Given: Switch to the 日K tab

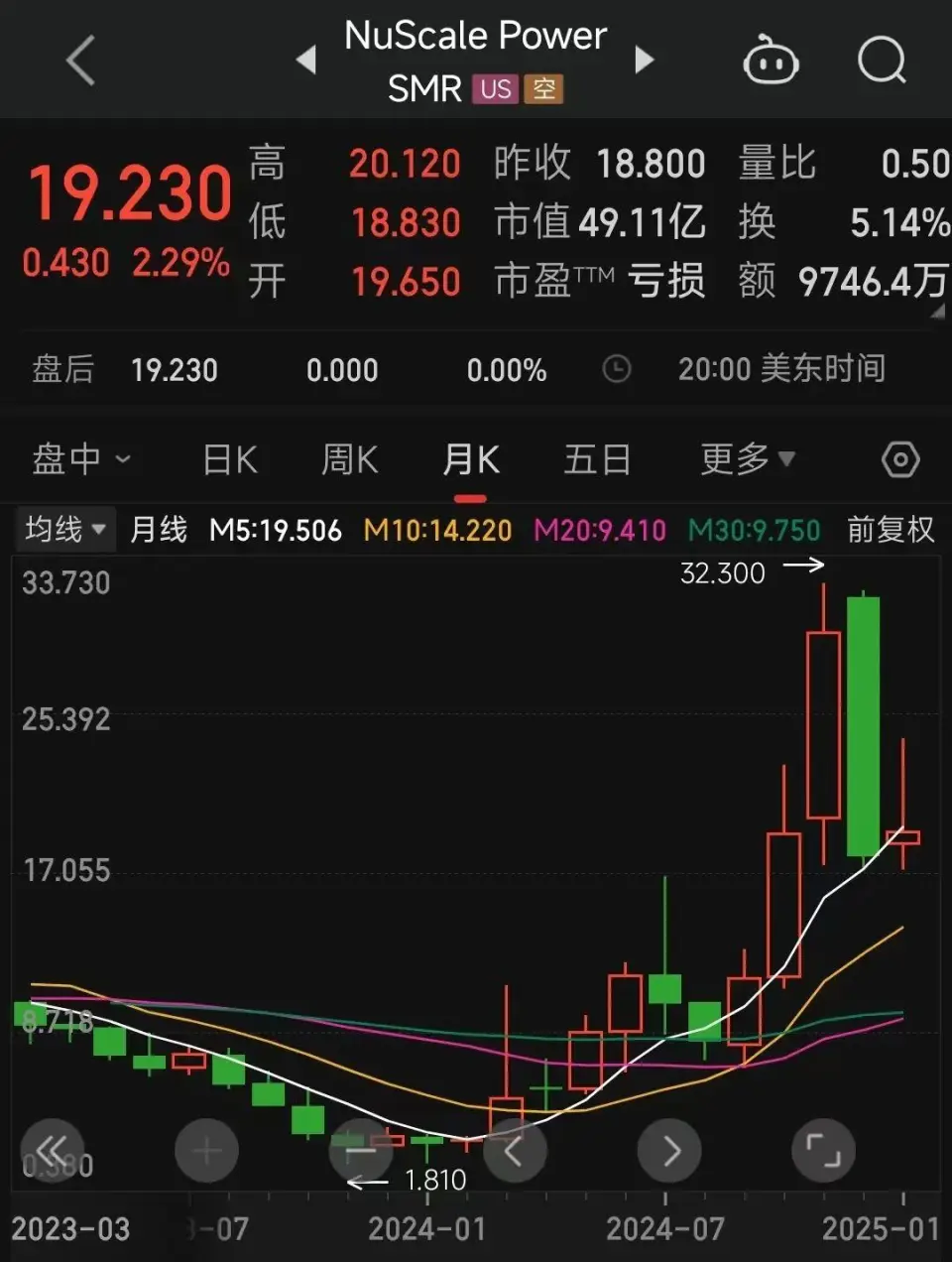Looking at the screenshot, I should coord(230,459).
